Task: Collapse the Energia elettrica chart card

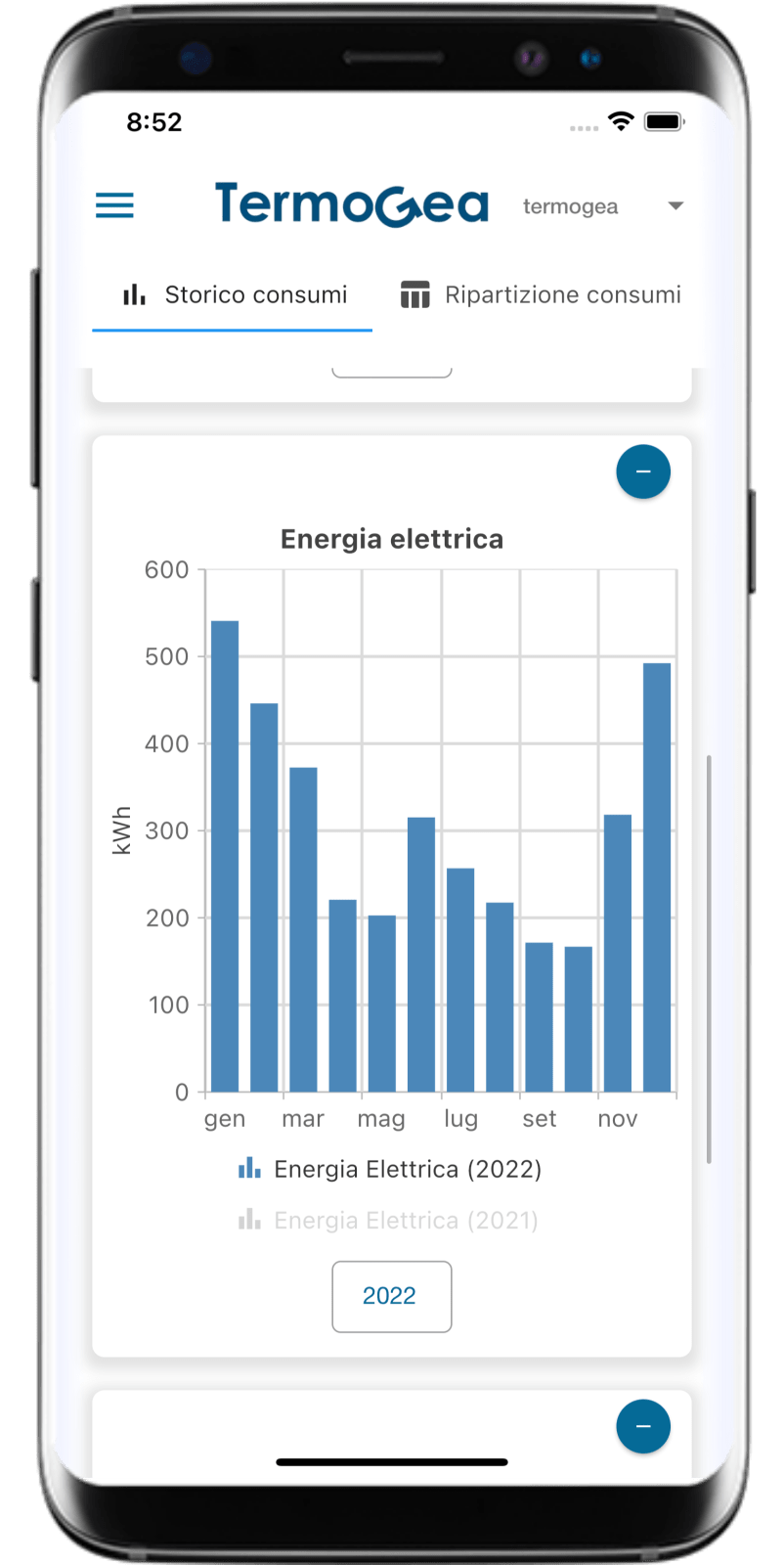Action: click(643, 471)
